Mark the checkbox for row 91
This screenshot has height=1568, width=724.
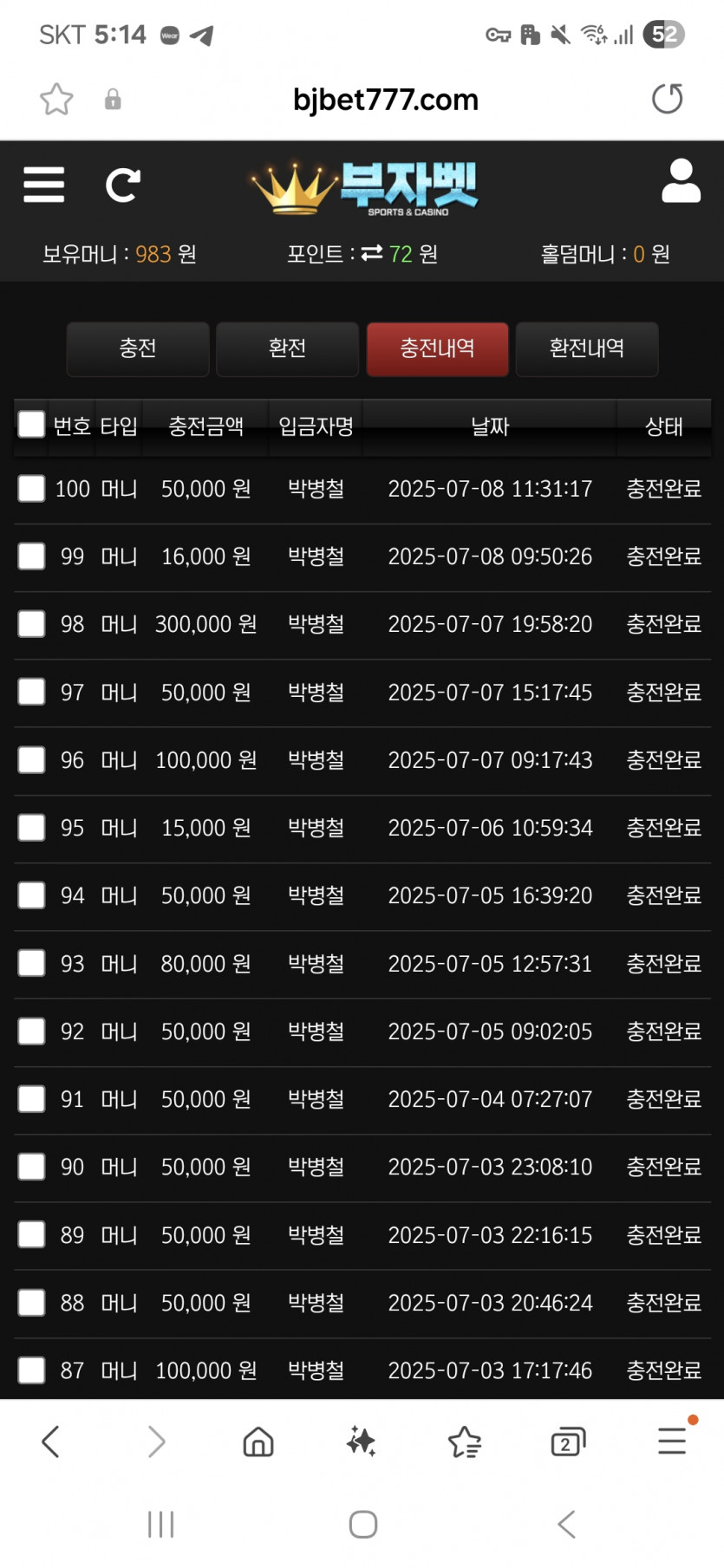[x=32, y=1098]
